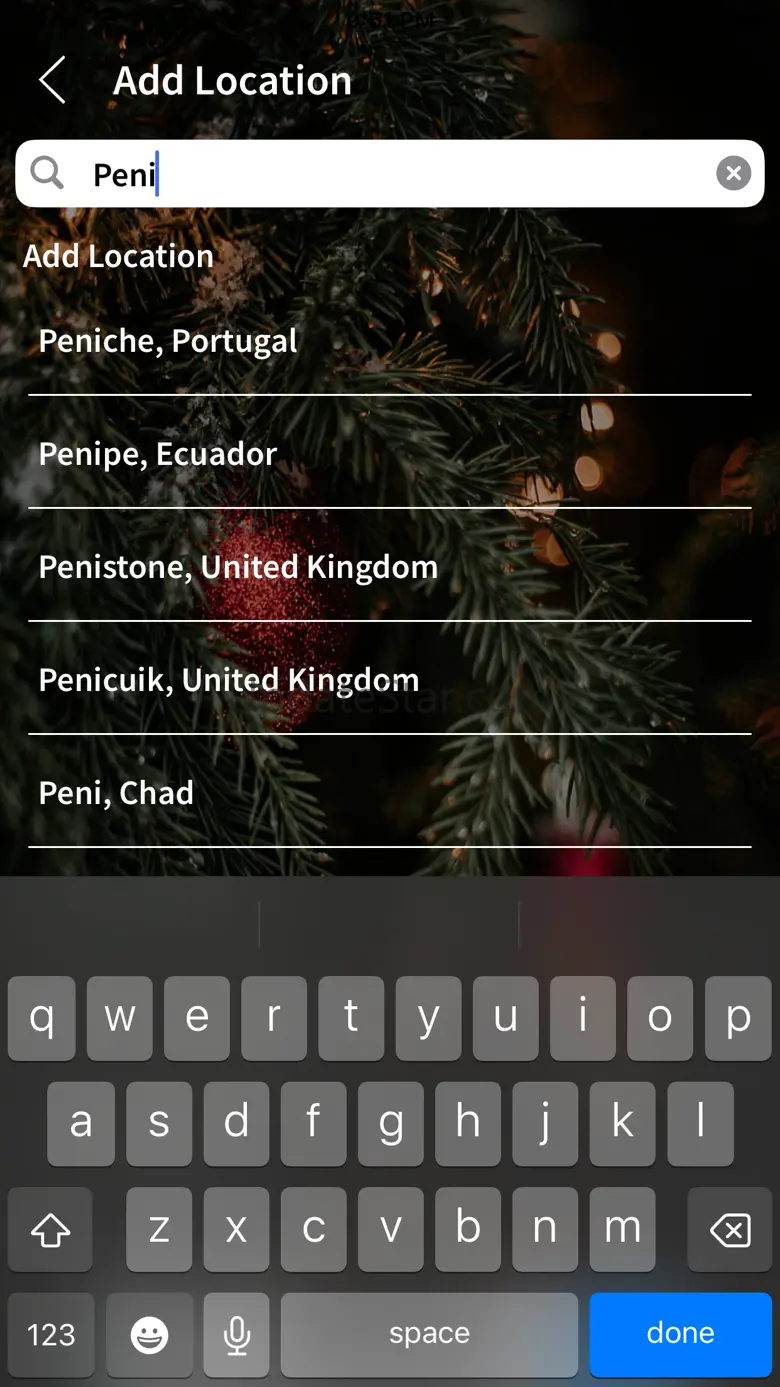Switch keyboard to numbers with 123
Viewport: 780px width, 1387px height.
tap(51, 1333)
